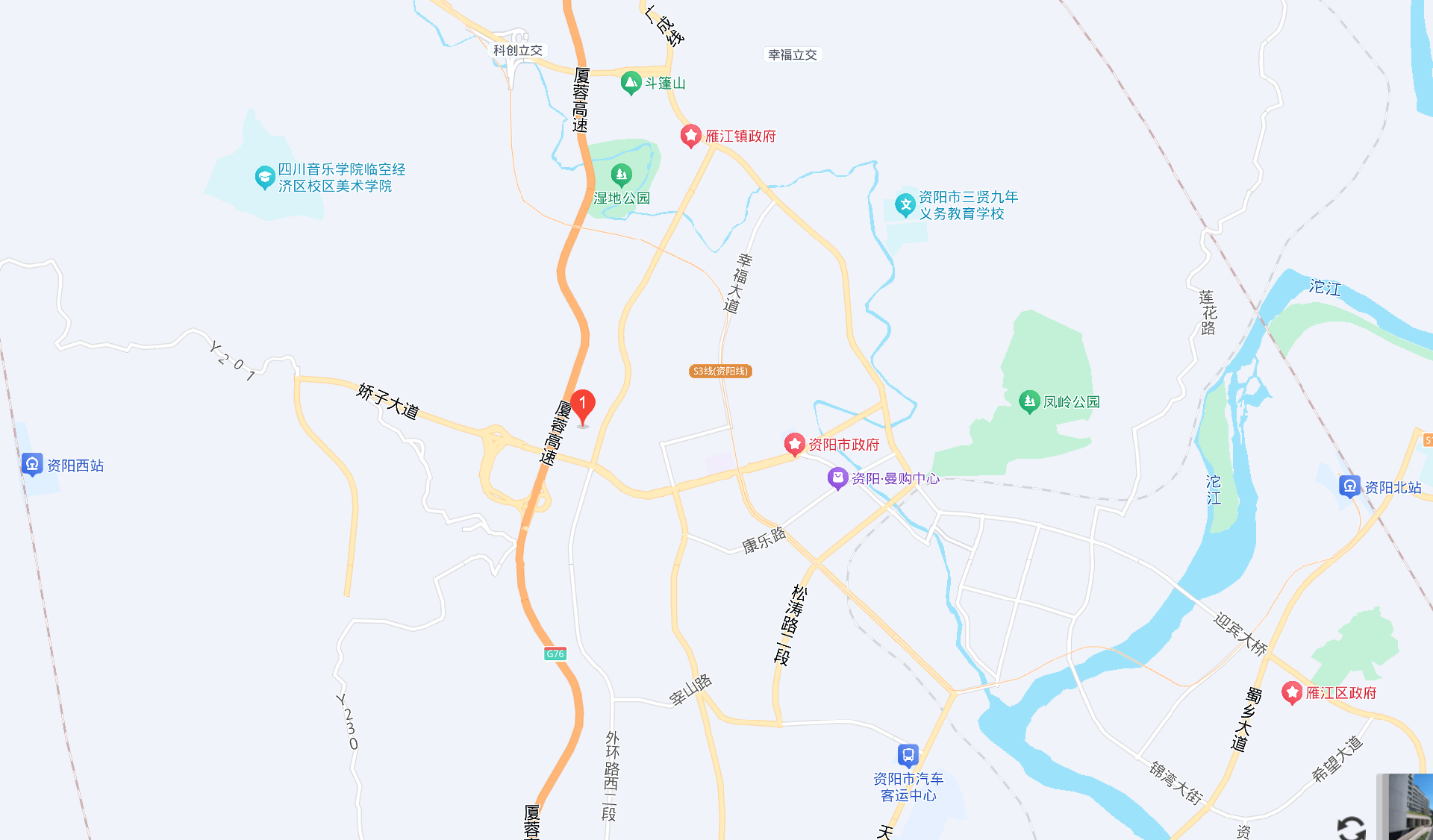Open the 湿地公园 park marker
1433x840 pixels.
tap(621, 176)
